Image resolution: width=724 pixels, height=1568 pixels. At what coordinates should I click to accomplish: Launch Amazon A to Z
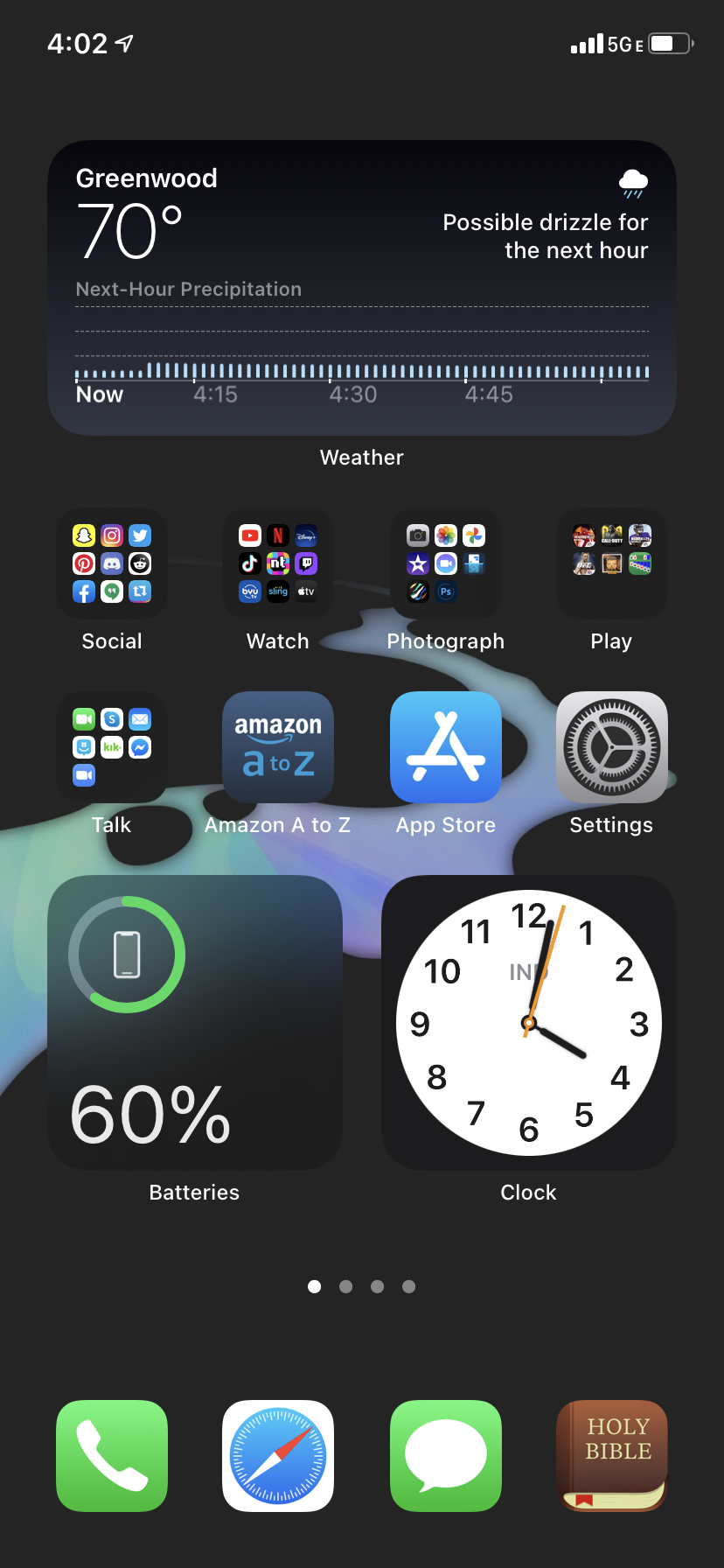278,747
